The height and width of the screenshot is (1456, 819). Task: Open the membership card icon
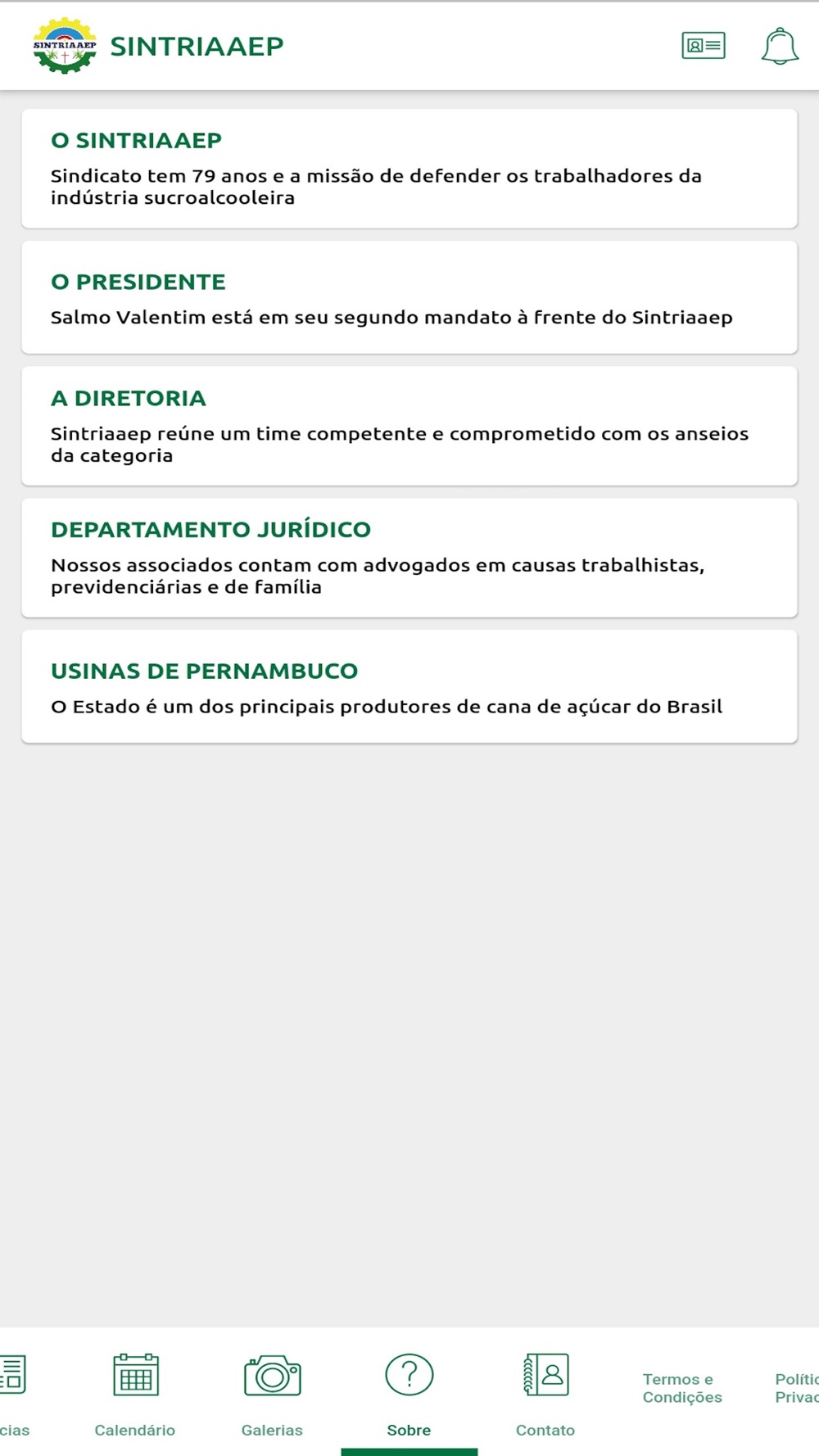click(x=703, y=46)
